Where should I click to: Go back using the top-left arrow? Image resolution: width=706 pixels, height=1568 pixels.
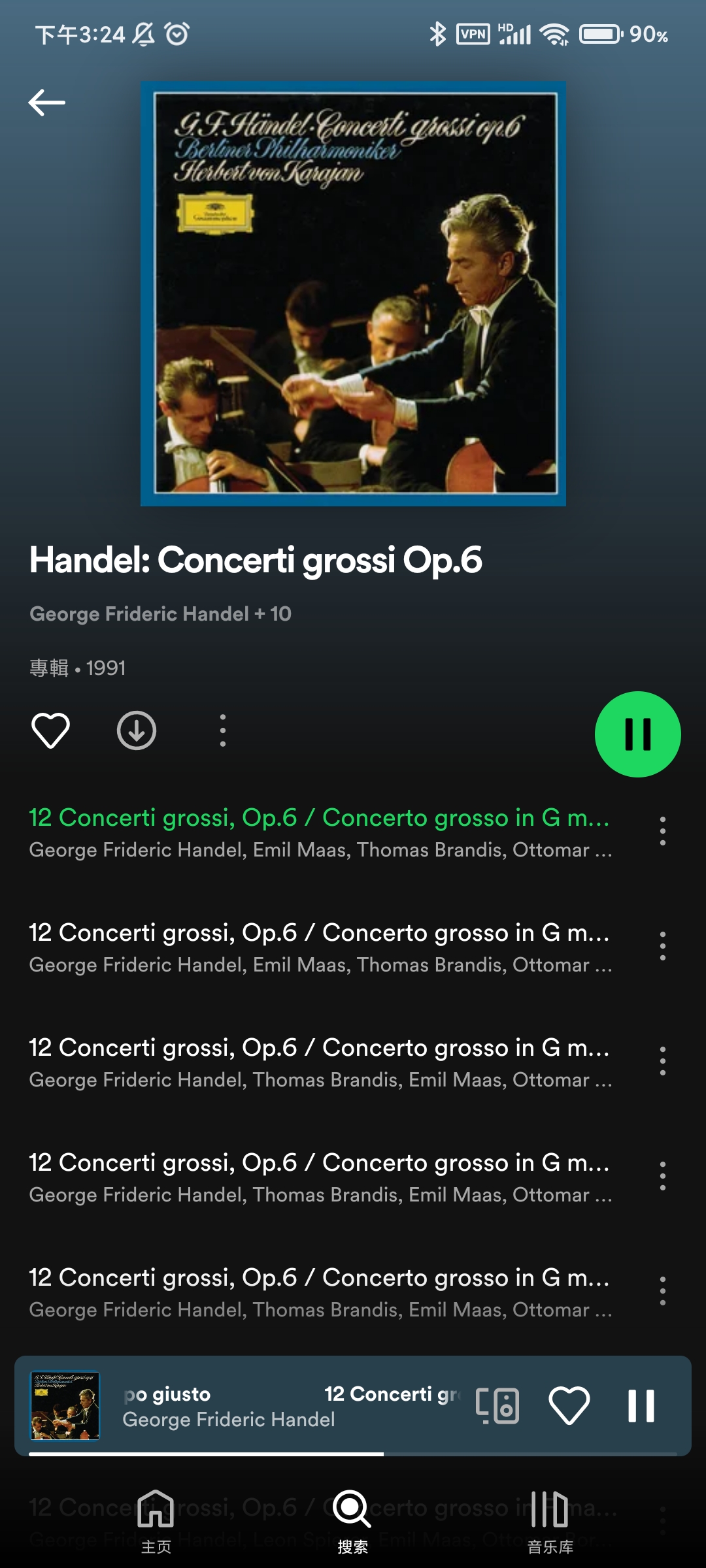tap(46, 103)
